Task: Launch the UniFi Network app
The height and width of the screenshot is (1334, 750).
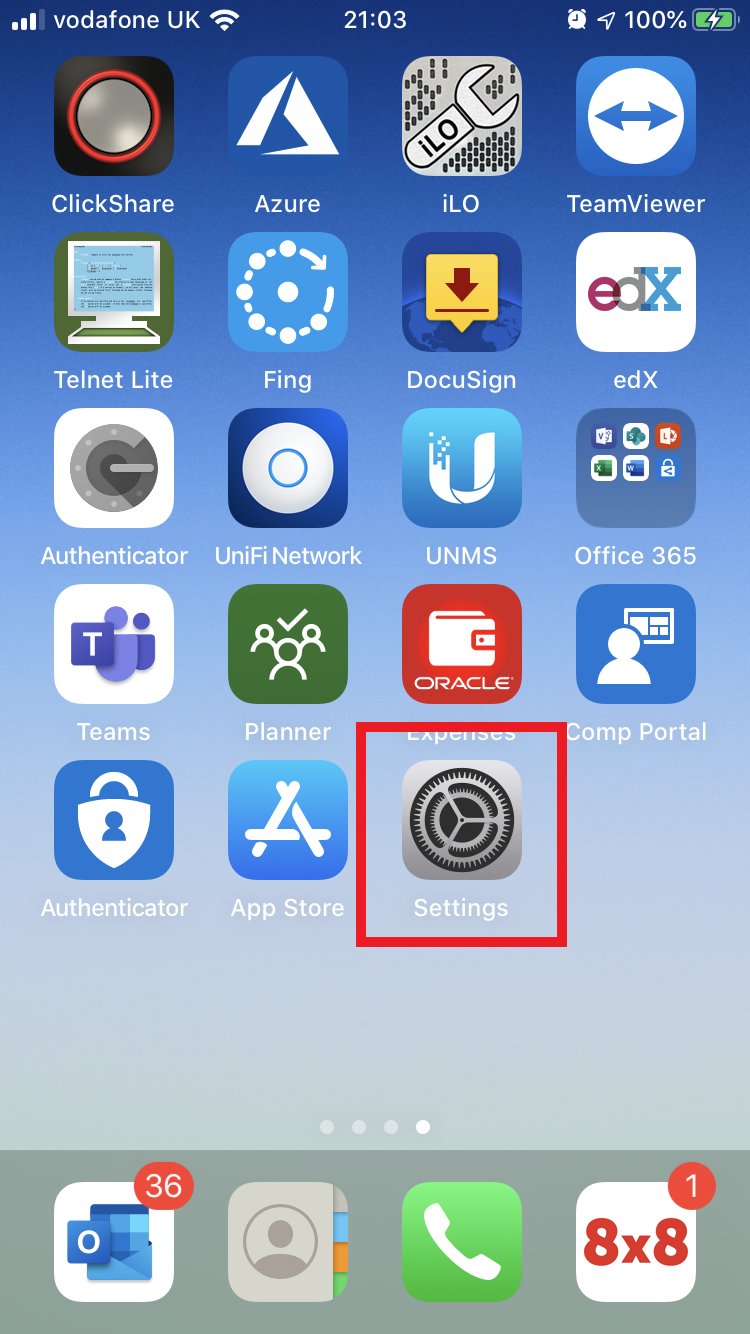Action: click(288, 468)
